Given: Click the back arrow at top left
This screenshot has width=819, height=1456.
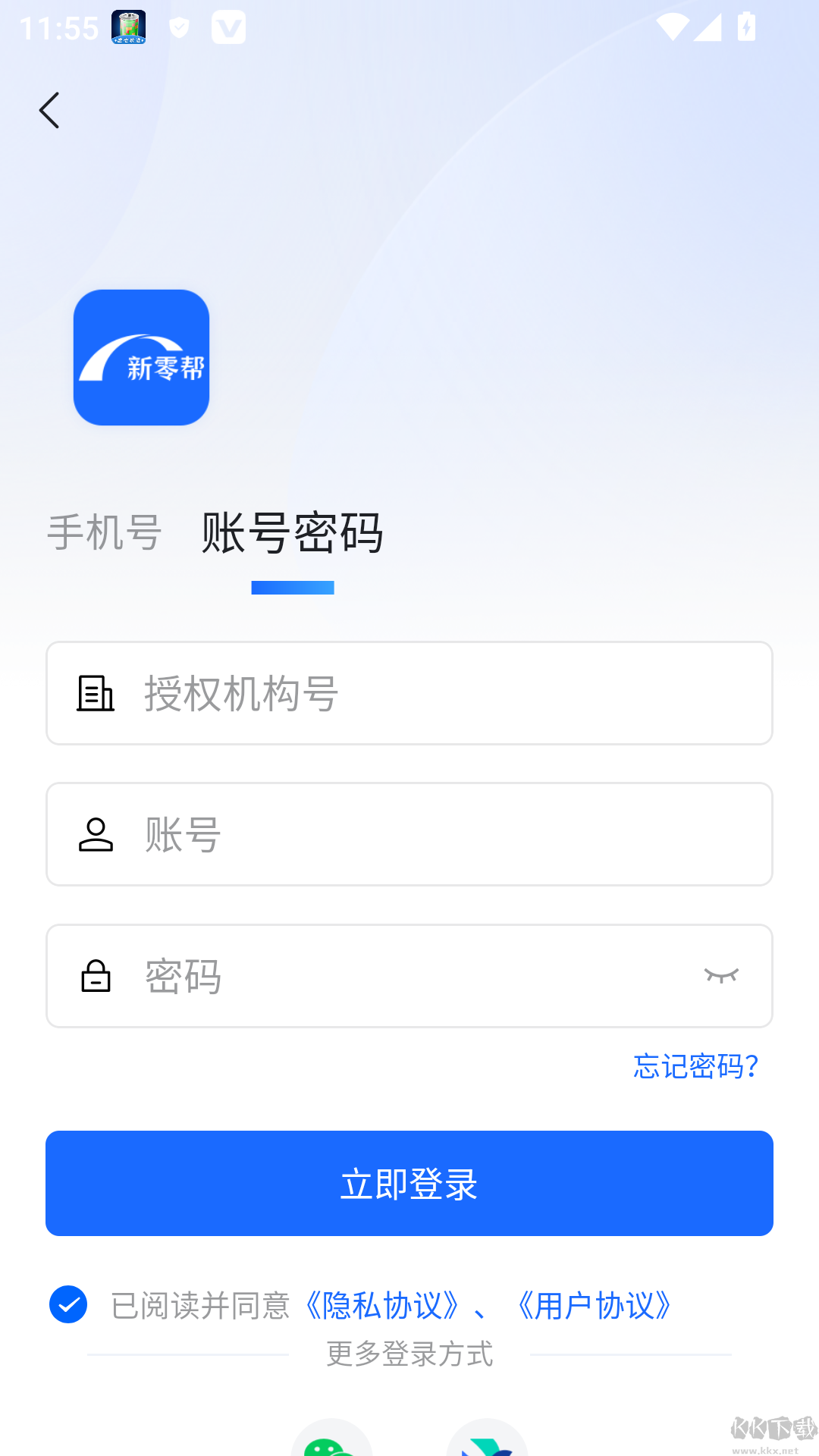Looking at the screenshot, I should [x=49, y=110].
